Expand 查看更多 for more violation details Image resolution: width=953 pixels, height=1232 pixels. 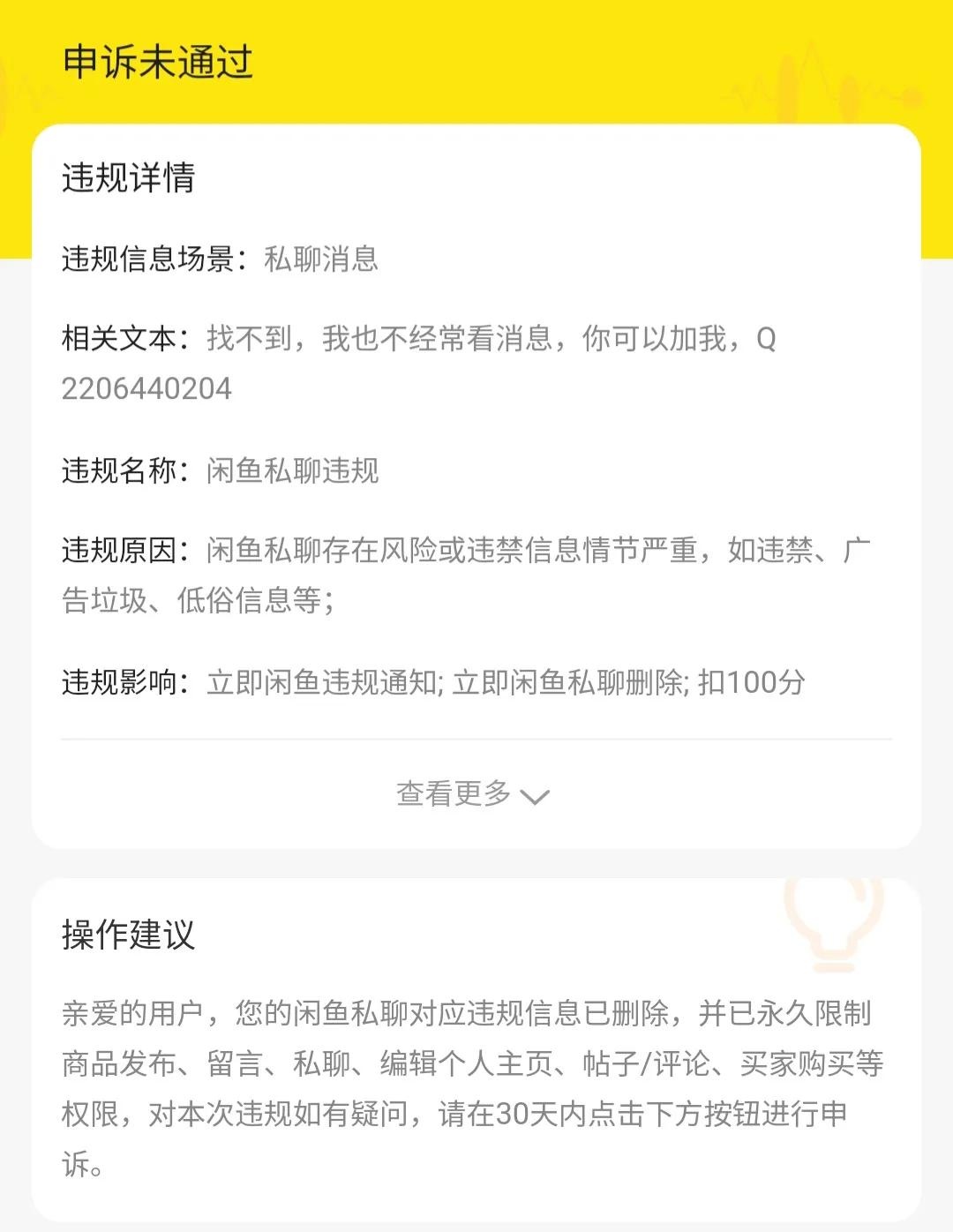[473, 794]
